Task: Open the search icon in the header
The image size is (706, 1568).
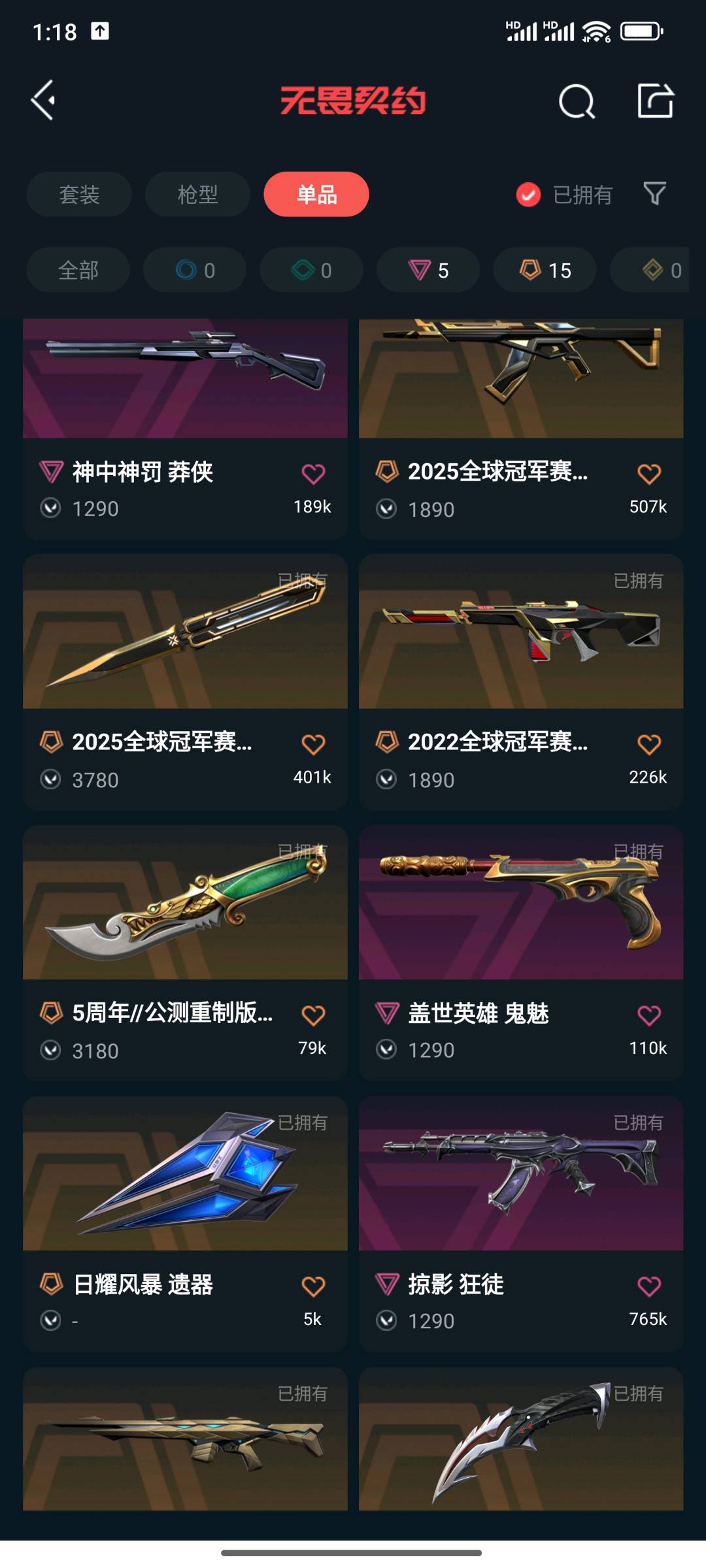Action: (x=576, y=101)
